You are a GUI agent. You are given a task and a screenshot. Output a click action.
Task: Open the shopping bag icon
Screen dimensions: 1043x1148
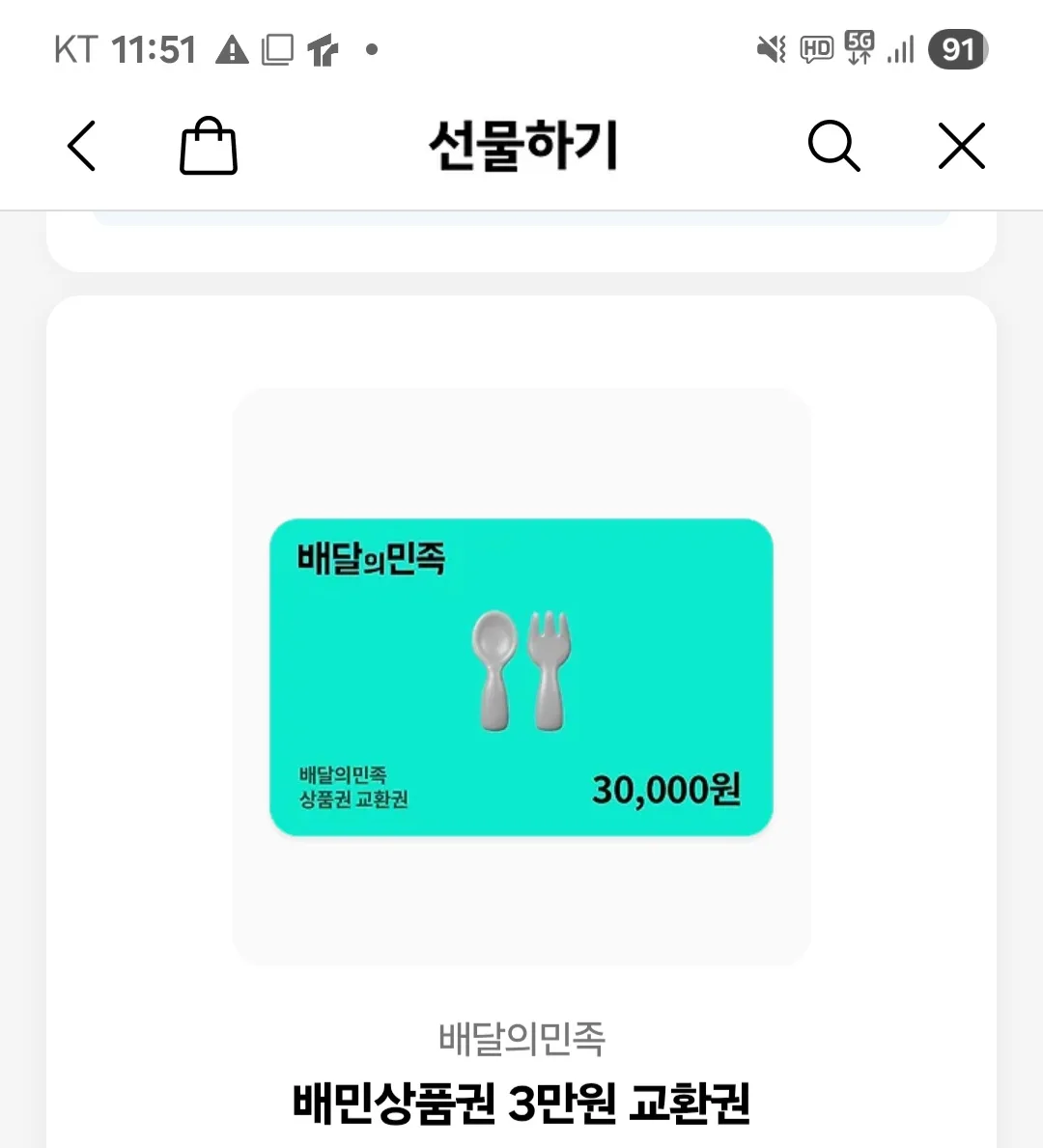click(209, 147)
